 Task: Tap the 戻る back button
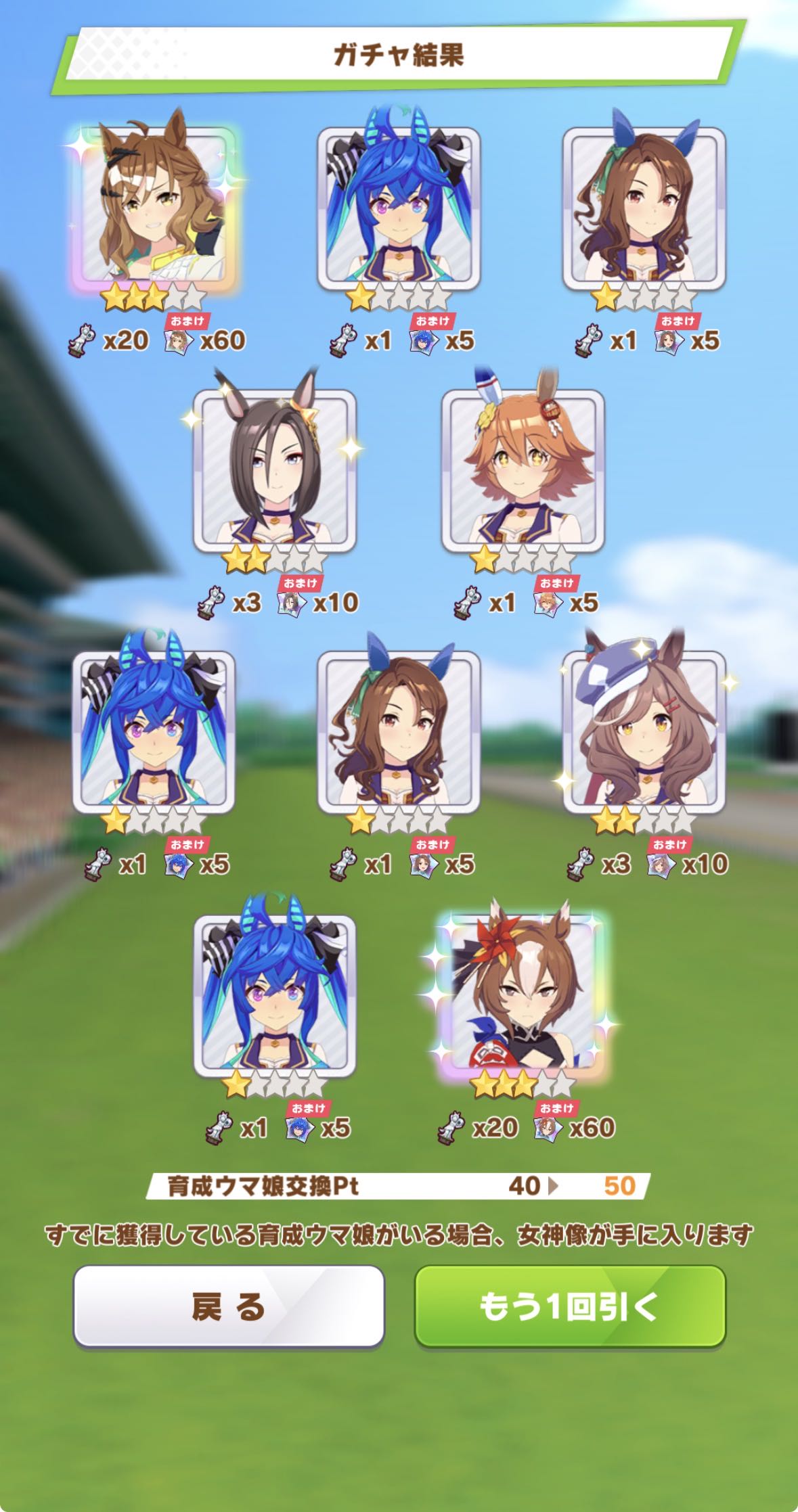click(228, 1306)
